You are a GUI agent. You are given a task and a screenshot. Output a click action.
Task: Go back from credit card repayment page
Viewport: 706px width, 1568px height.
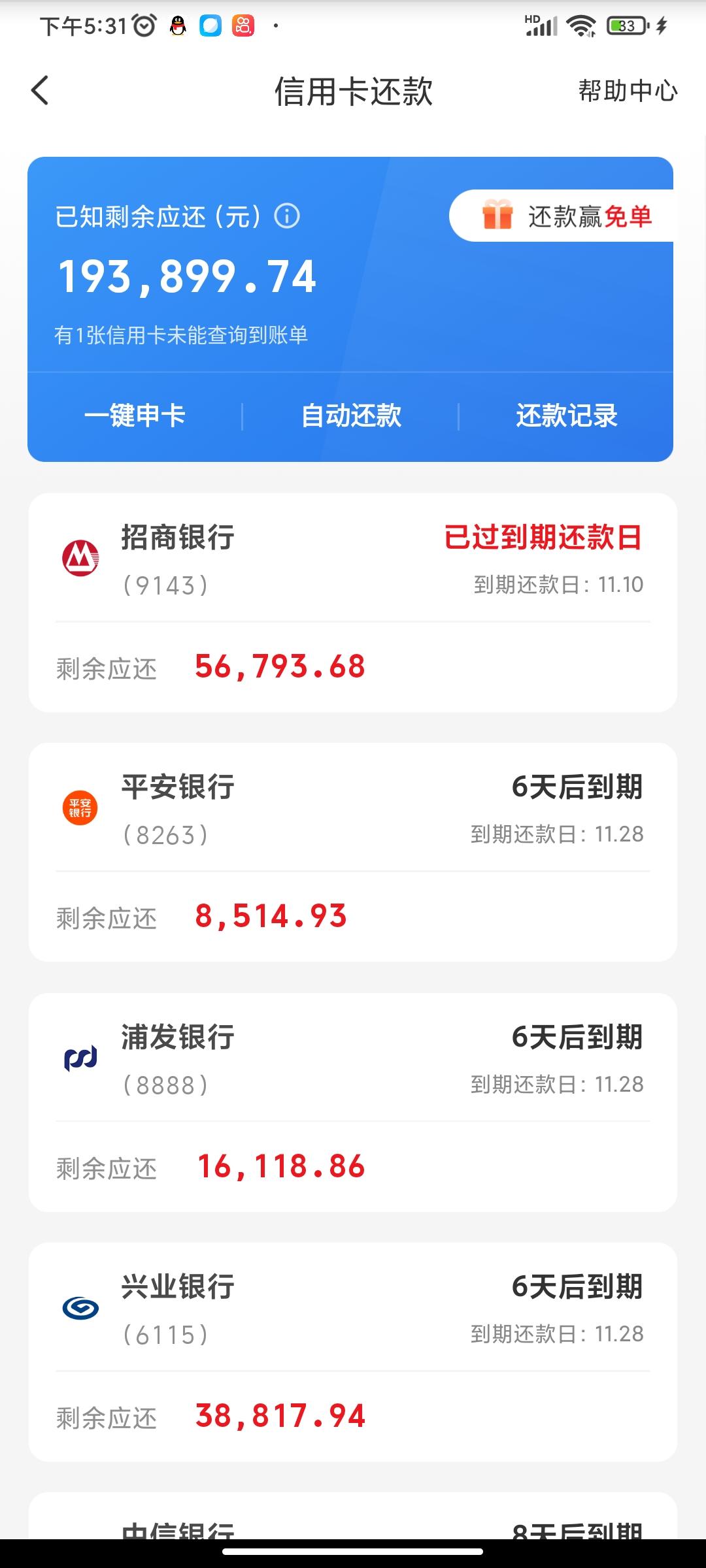[41, 90]
